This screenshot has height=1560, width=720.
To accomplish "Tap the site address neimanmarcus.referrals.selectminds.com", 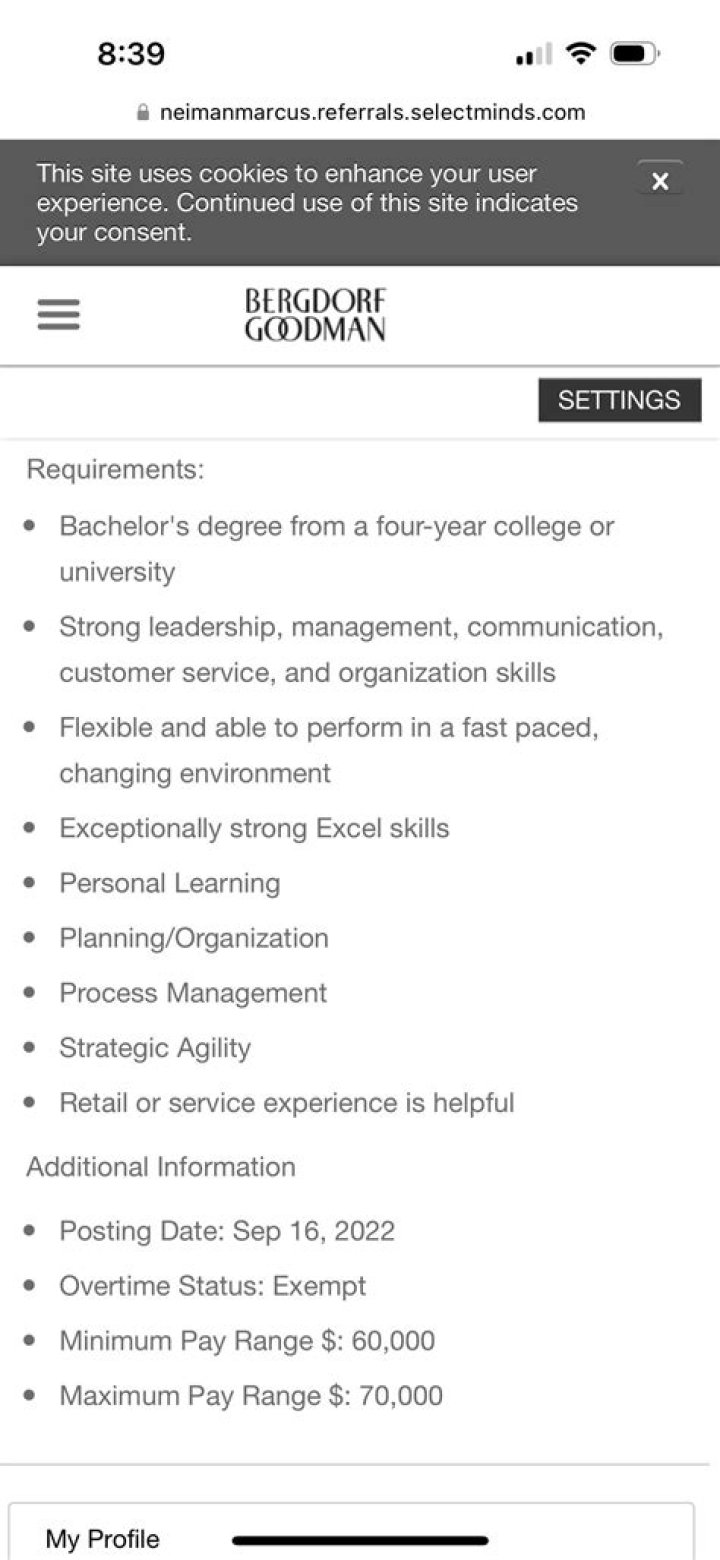I will pos(375,111).
